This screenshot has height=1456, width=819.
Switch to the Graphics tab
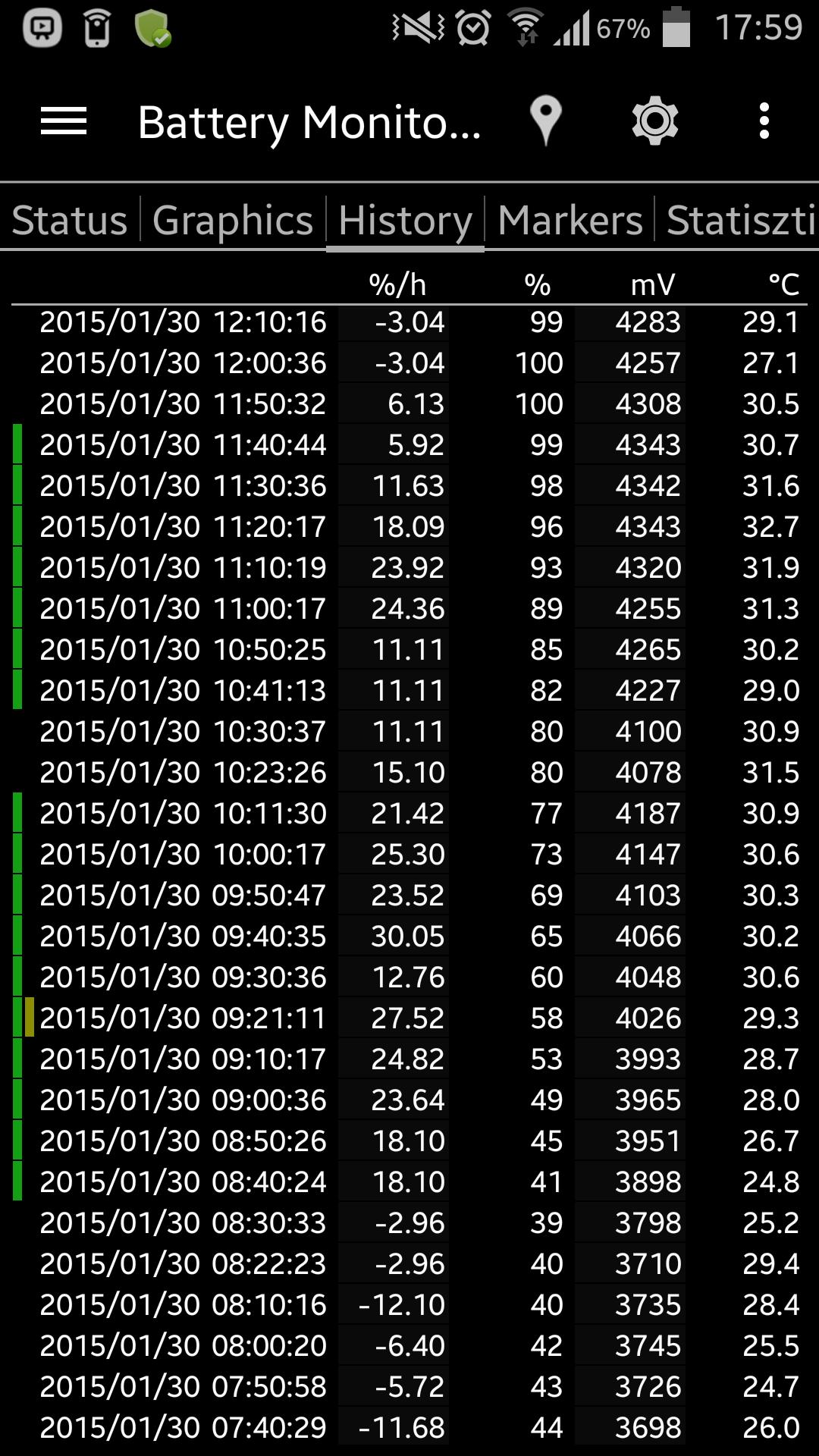pyautogui.click(x=233, y=221)
